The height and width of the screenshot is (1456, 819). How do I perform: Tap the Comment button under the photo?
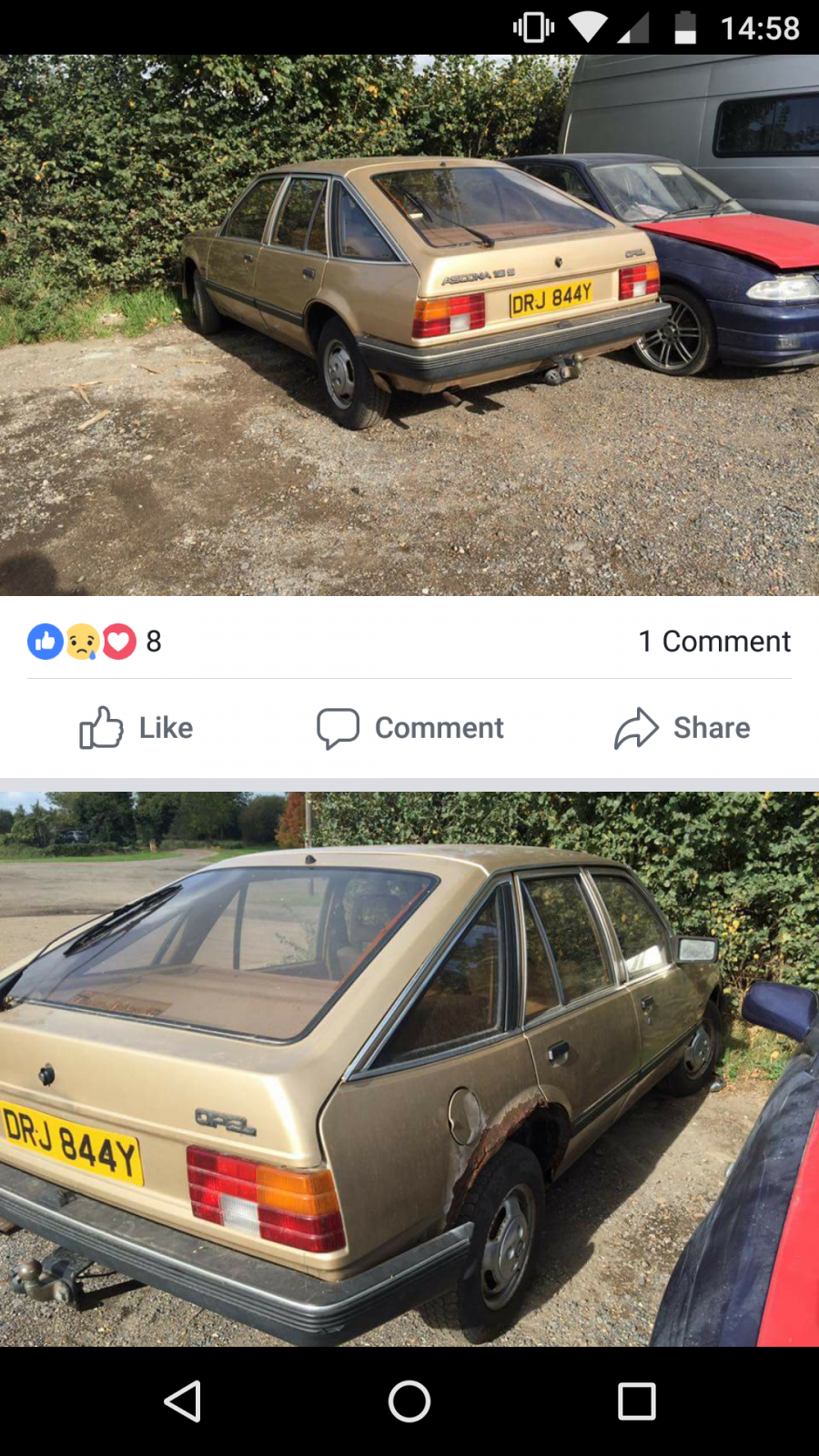[x=409, y=728]
